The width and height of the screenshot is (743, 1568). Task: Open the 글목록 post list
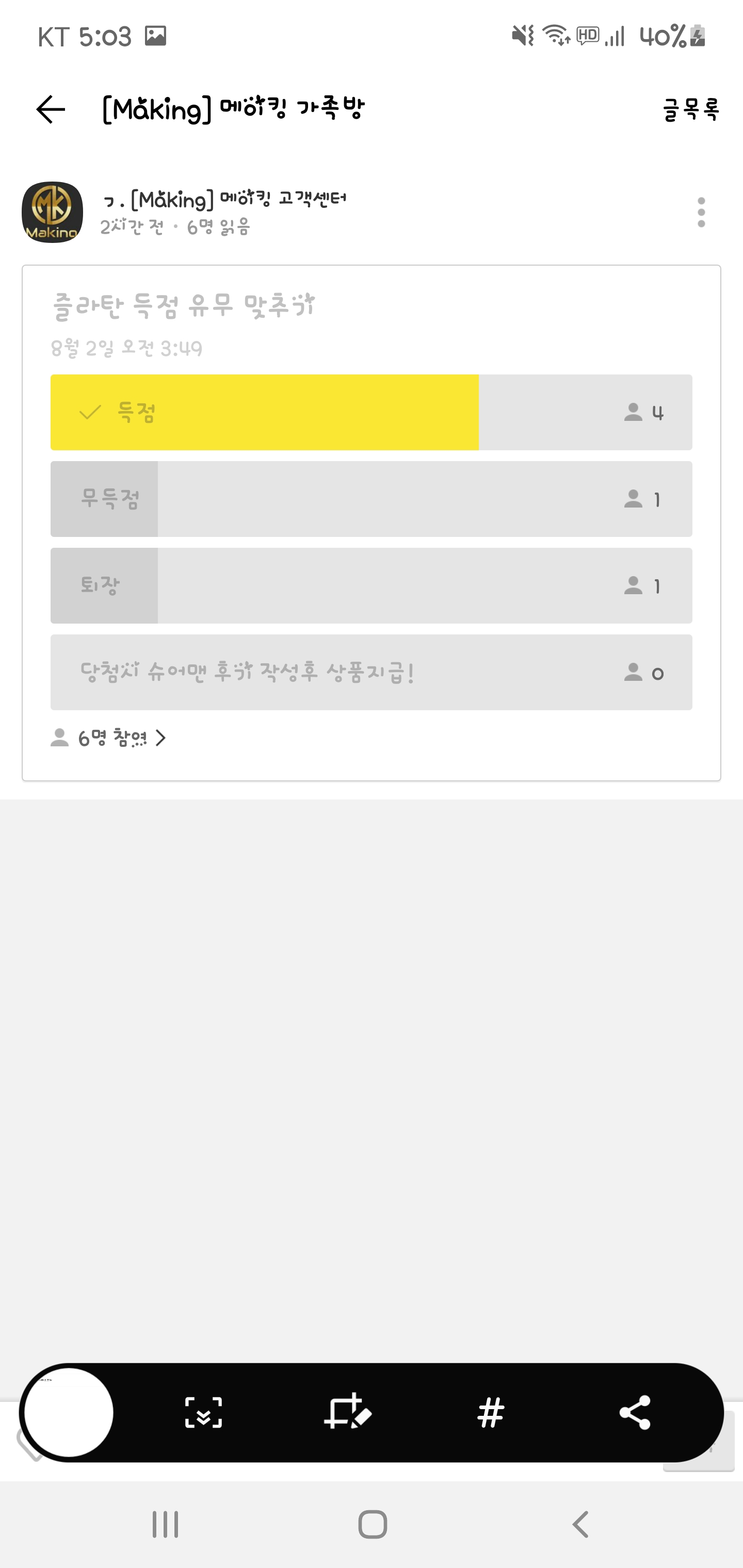pyautogui.click(x=690, y=110)
